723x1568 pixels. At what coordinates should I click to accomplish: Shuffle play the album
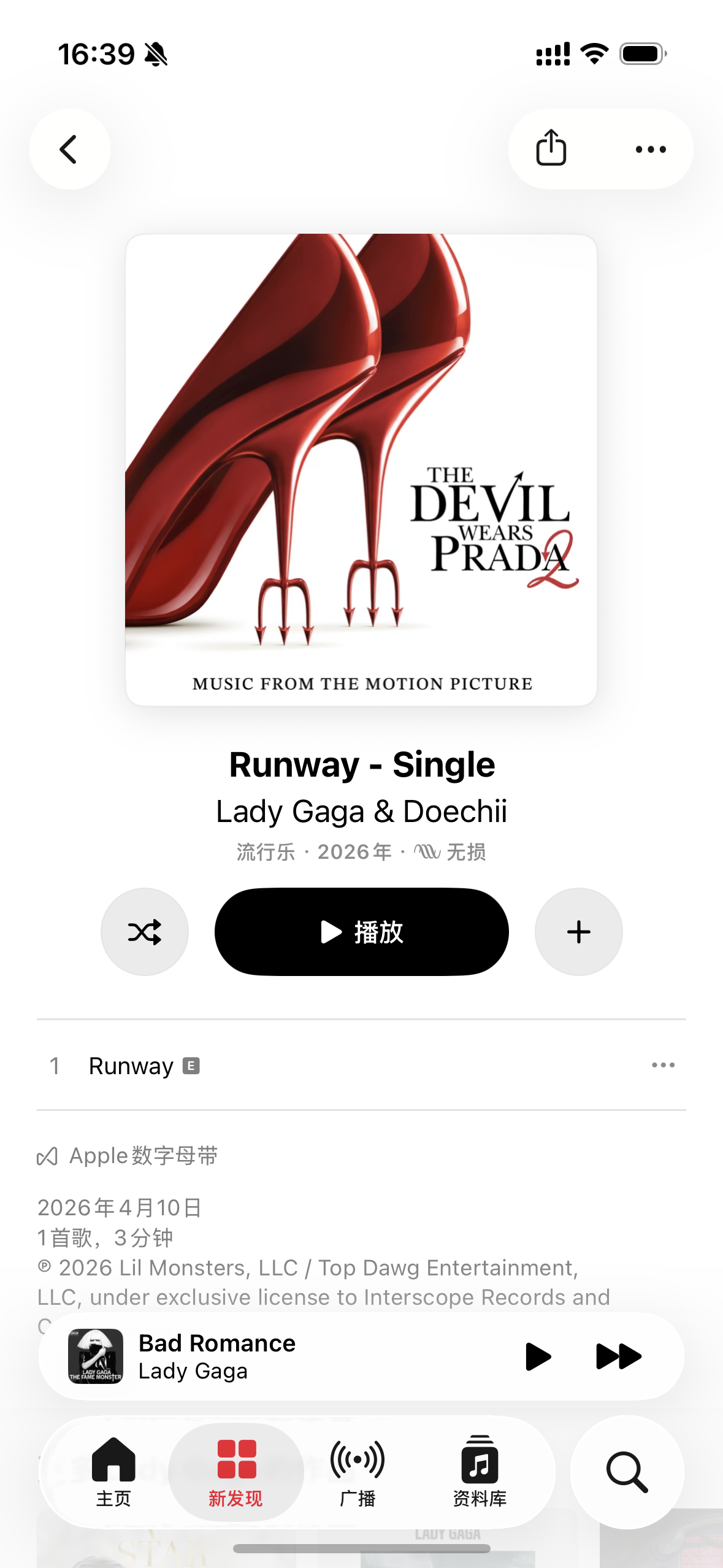145,931
